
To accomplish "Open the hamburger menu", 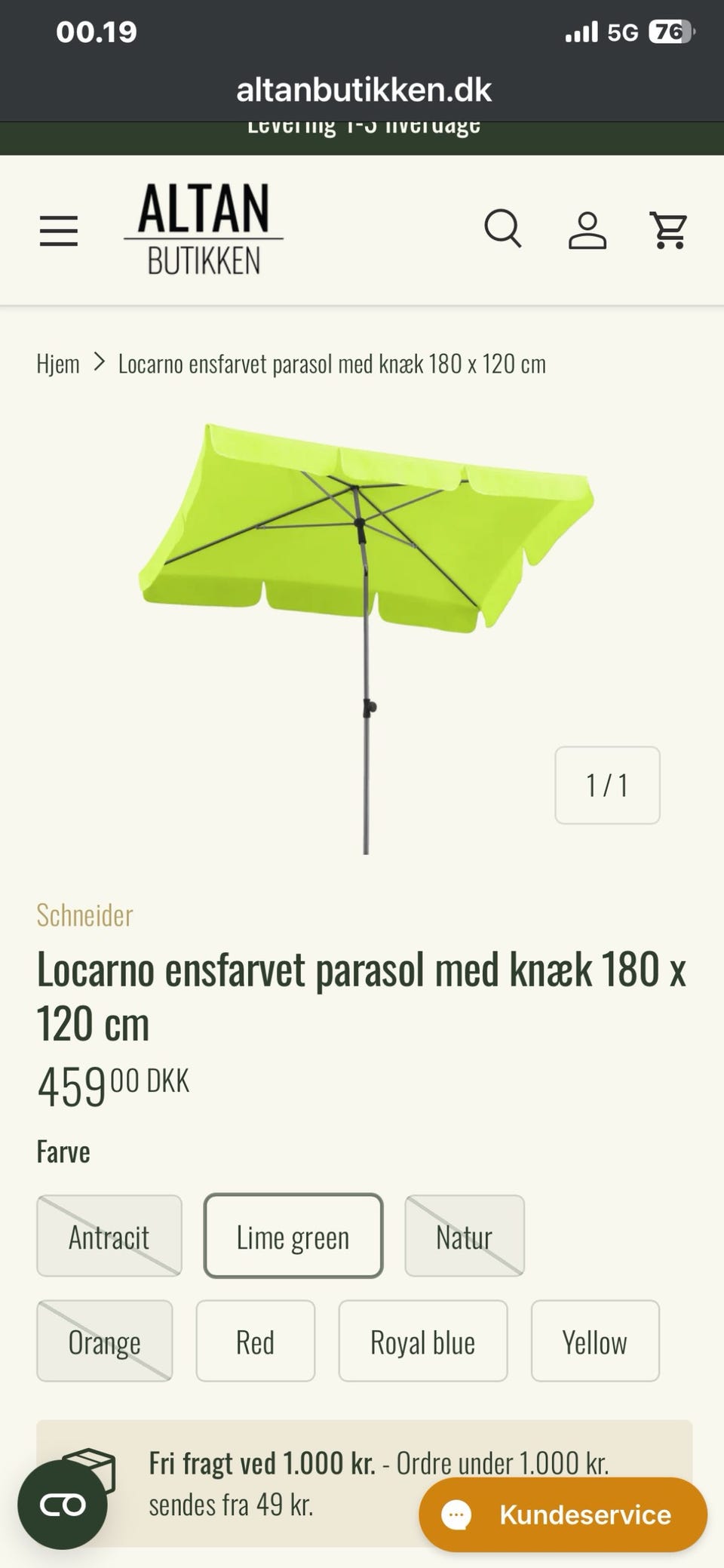I will (59, 230).
